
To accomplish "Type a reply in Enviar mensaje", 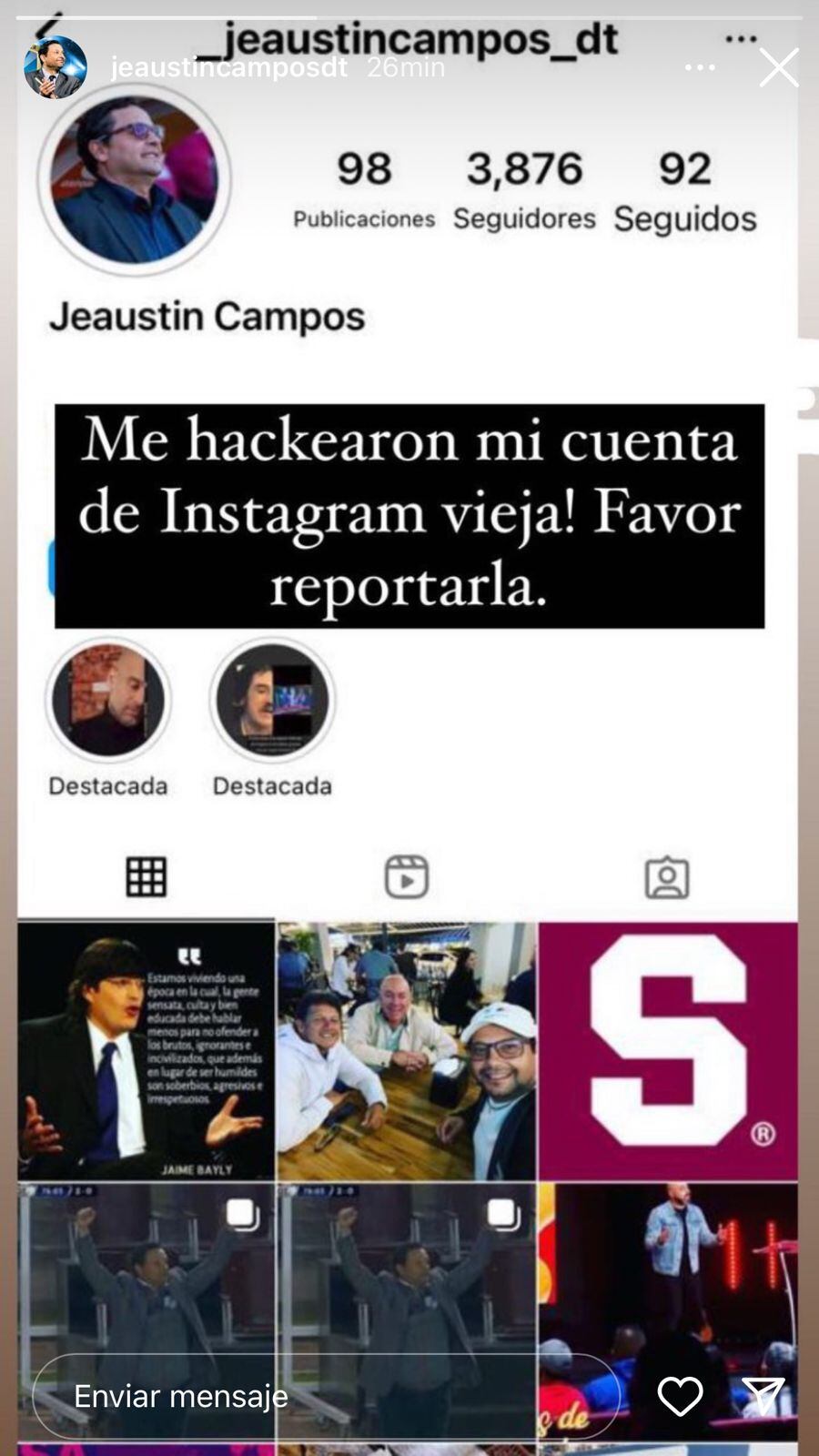I will click(x=328, y=1396).
